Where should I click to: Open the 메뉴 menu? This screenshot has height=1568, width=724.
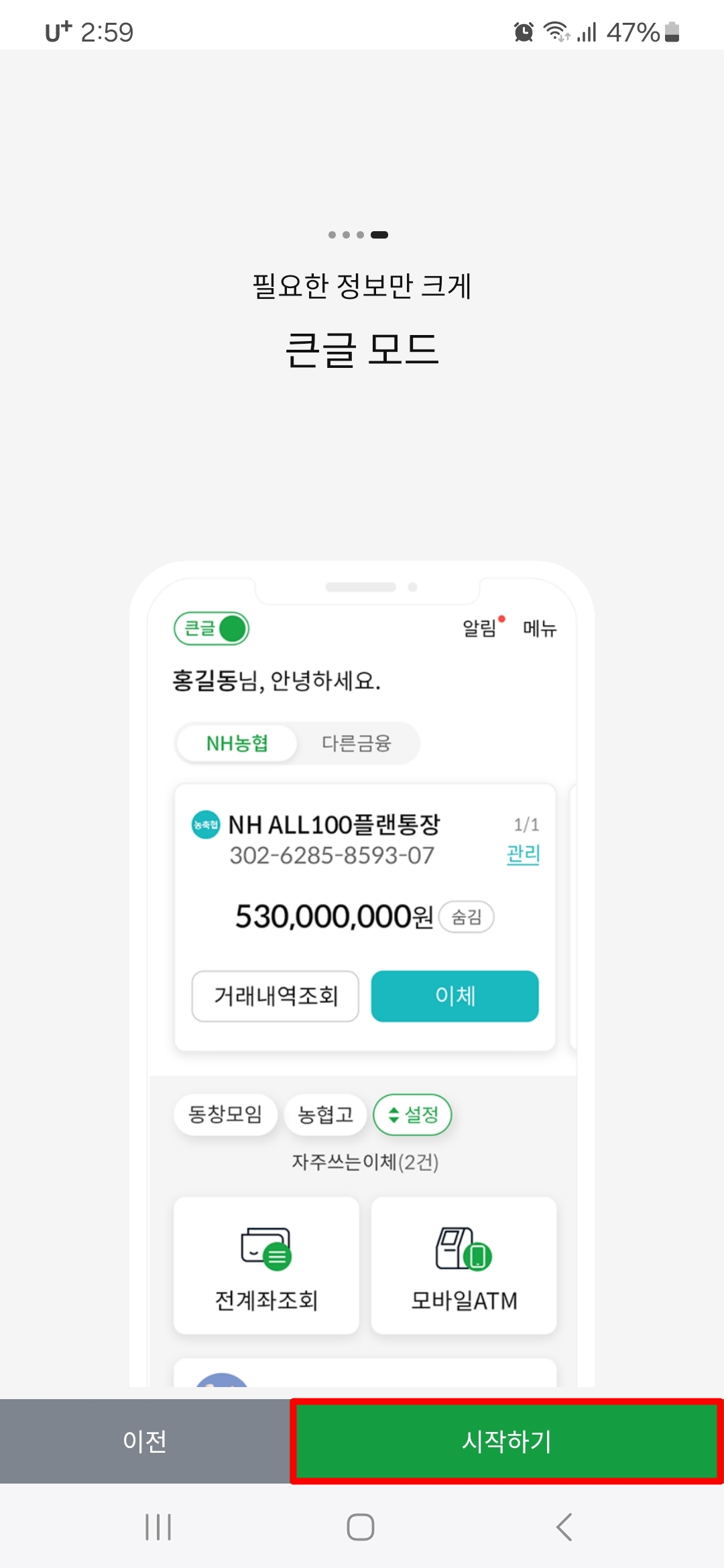(x=540, y=628)
